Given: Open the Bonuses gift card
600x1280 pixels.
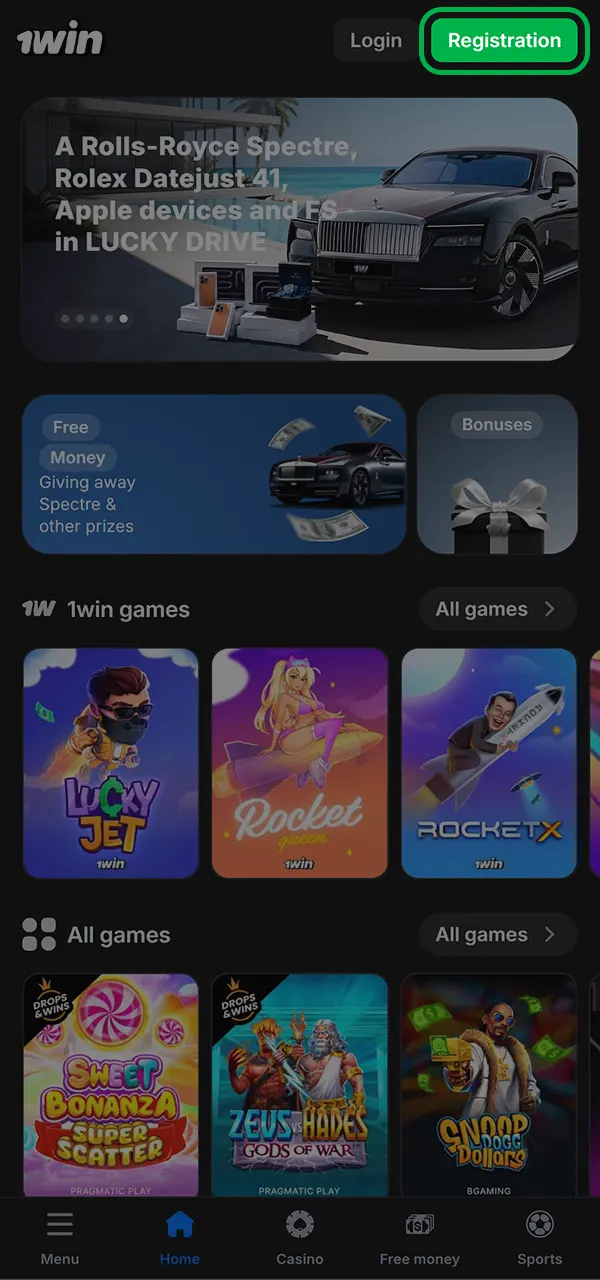Looking at the screenshot, I should tap(497, 474).
